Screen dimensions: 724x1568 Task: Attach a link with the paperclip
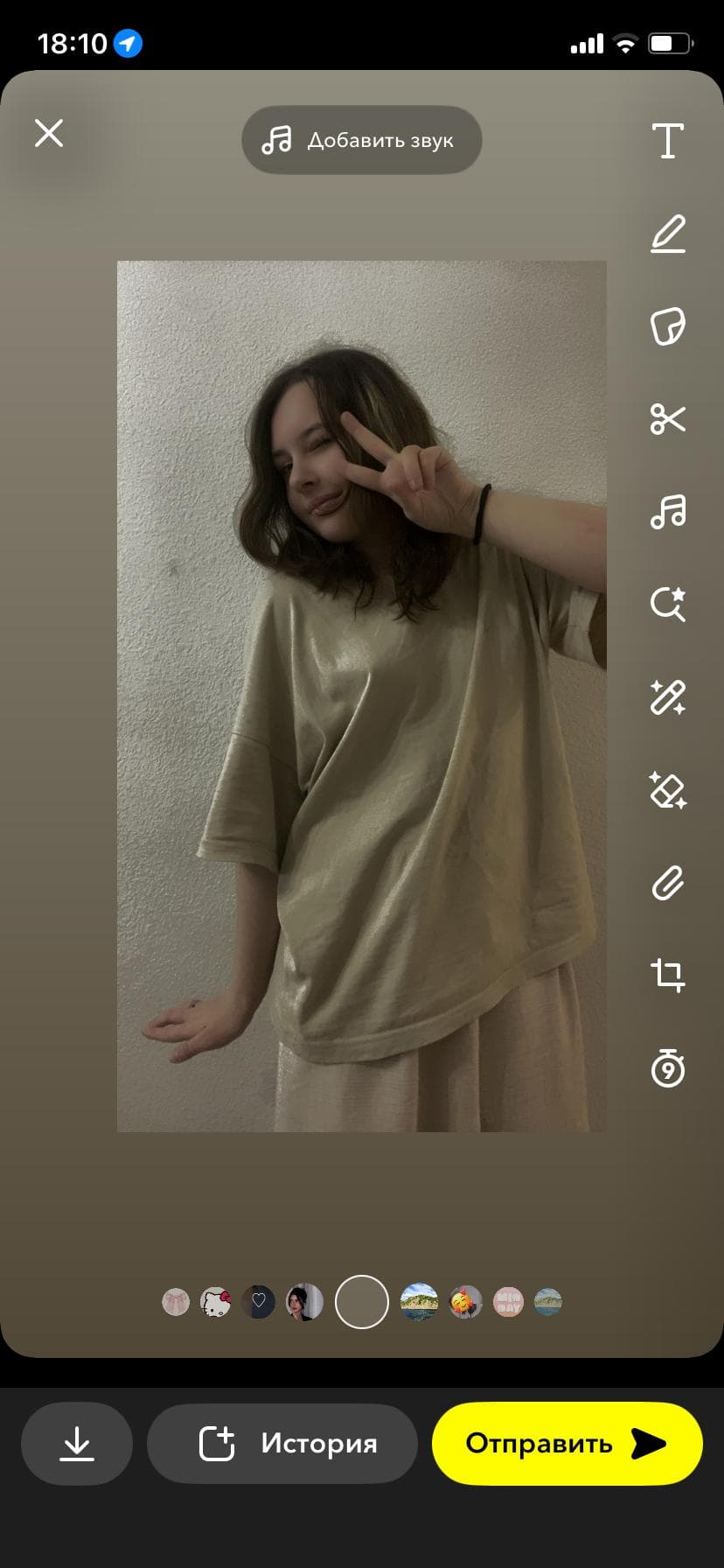click(668, 883)
